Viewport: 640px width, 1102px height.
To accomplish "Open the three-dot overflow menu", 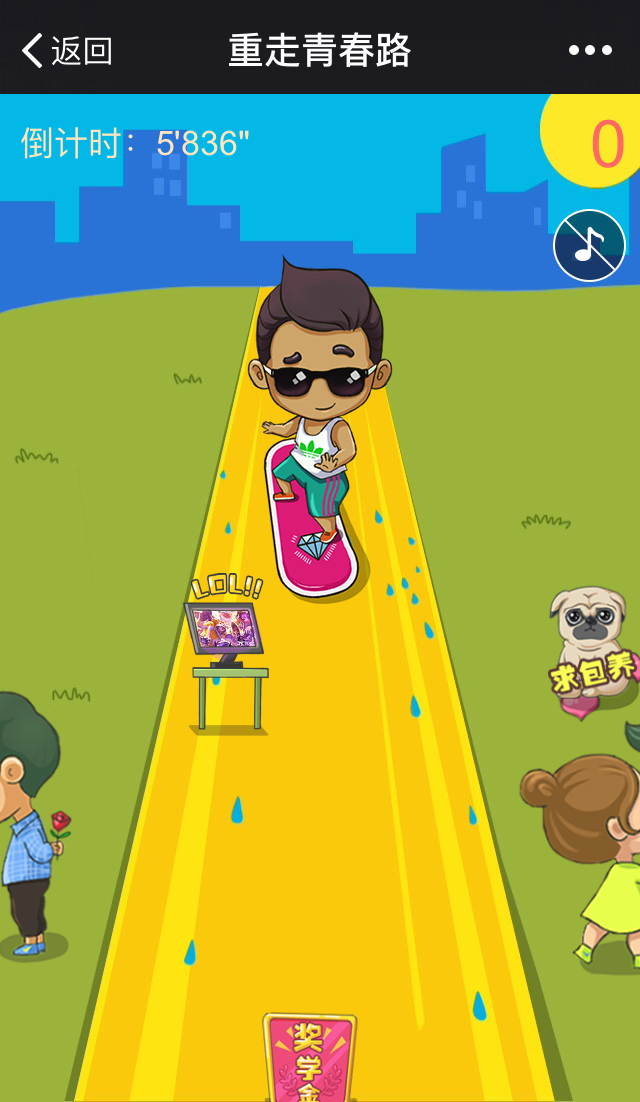I will tap(590, 50).
